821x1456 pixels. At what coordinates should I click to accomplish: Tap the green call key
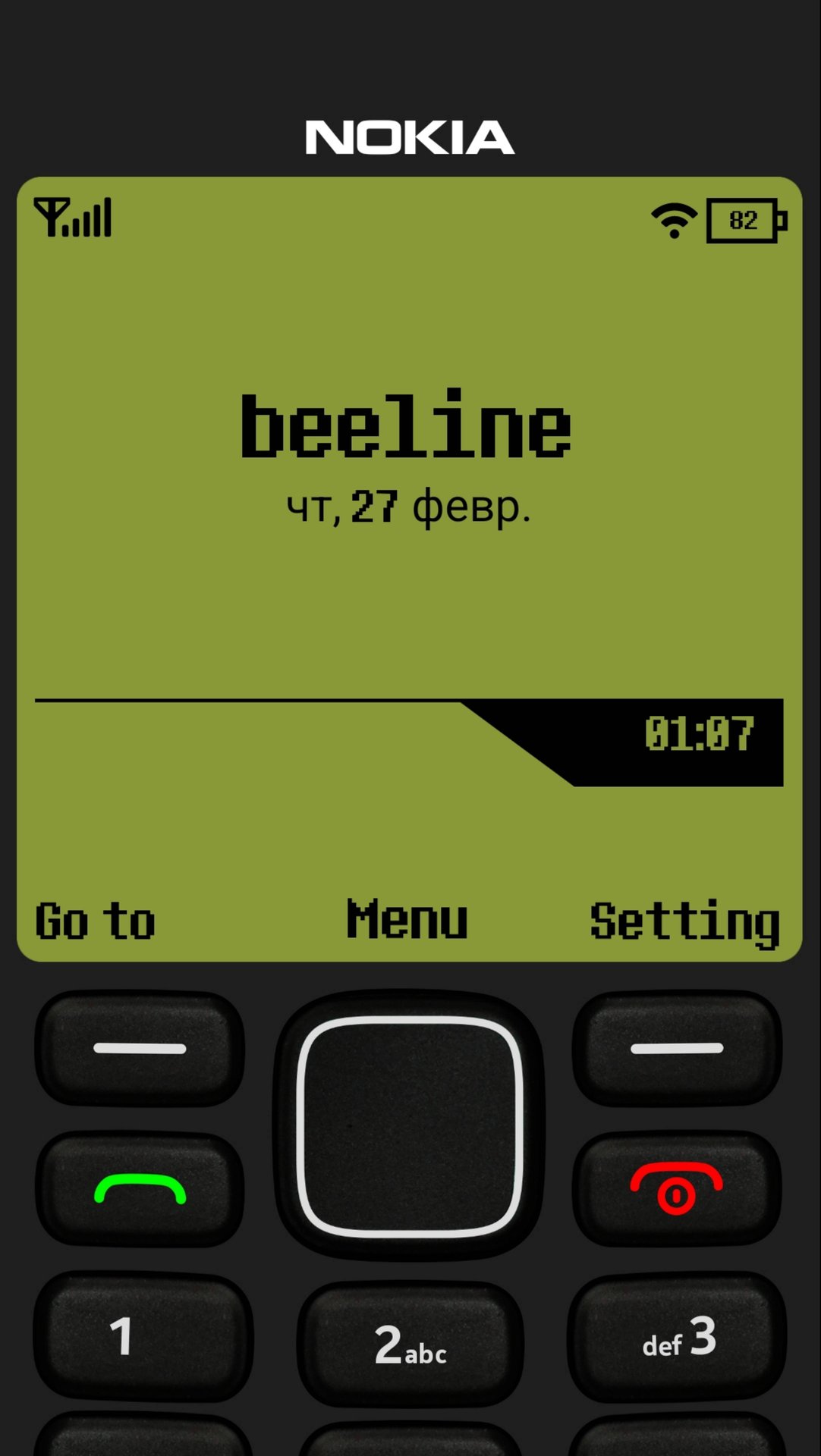[x=140, y=1189]
